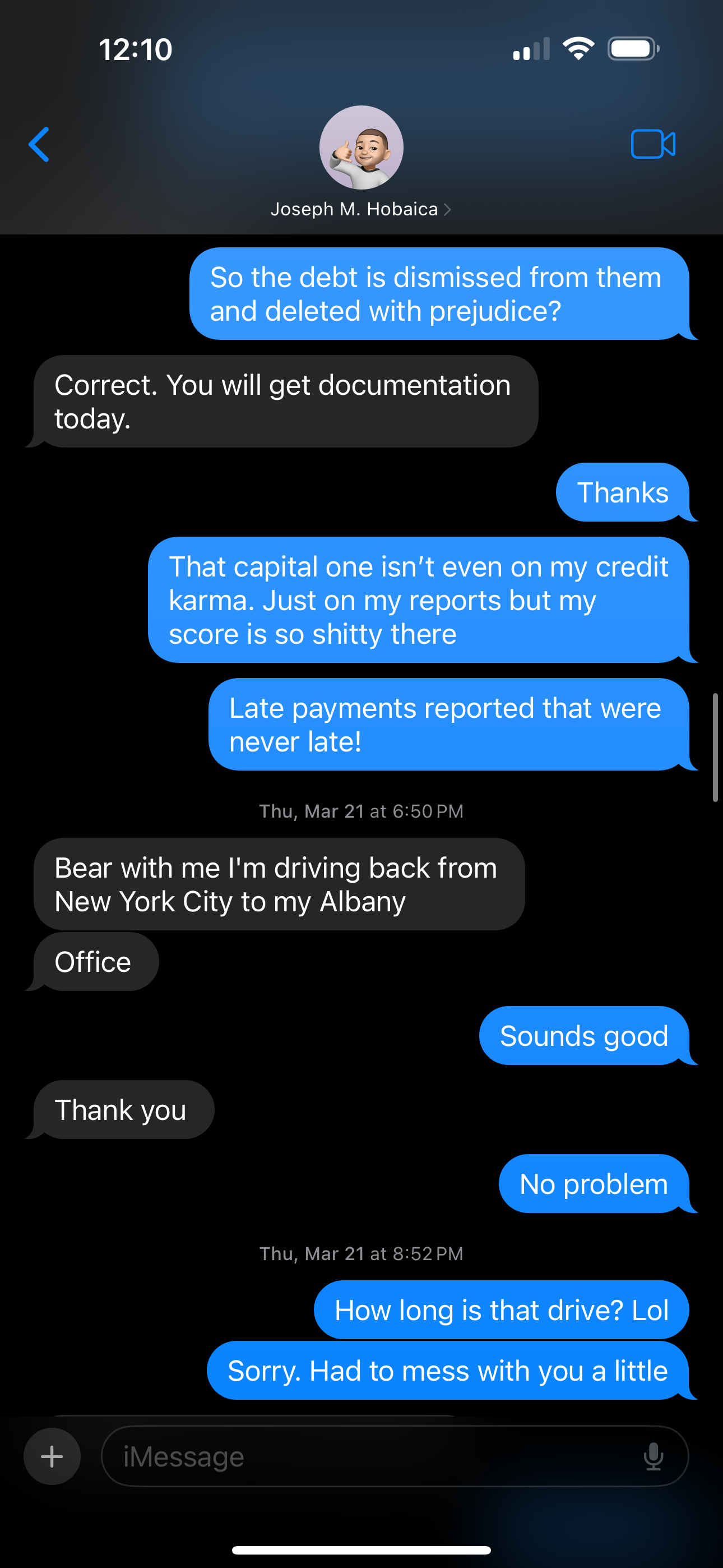Start a FaceTime video call

tap(652, 145)
